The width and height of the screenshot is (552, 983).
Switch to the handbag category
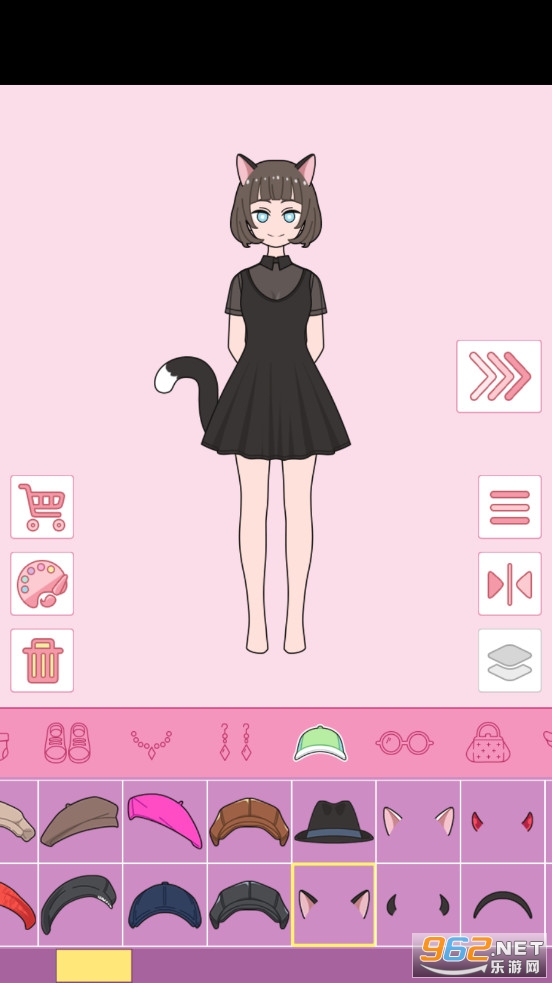[488, 743]
